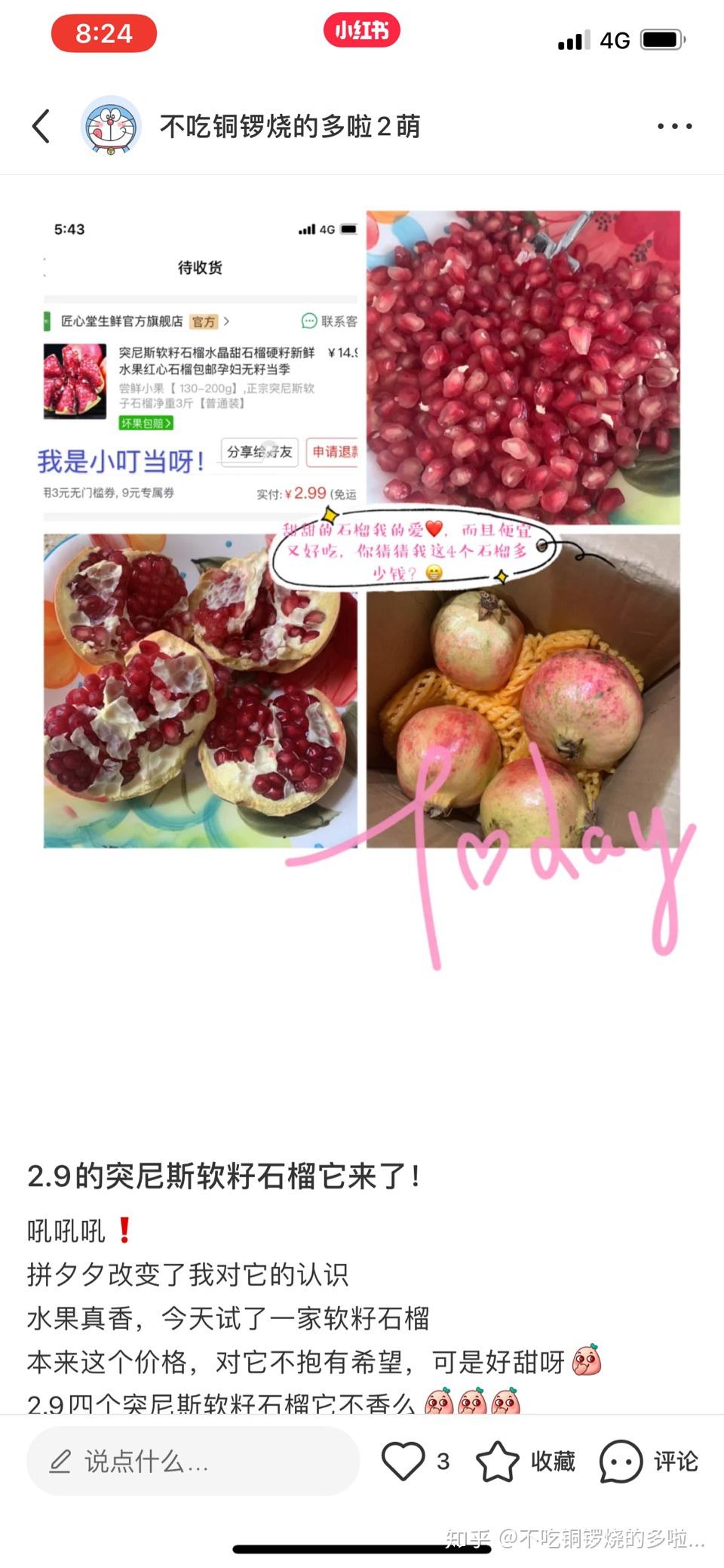Open username 不吃铜锣烧的多啦2萌

click(x=290, y=126)
